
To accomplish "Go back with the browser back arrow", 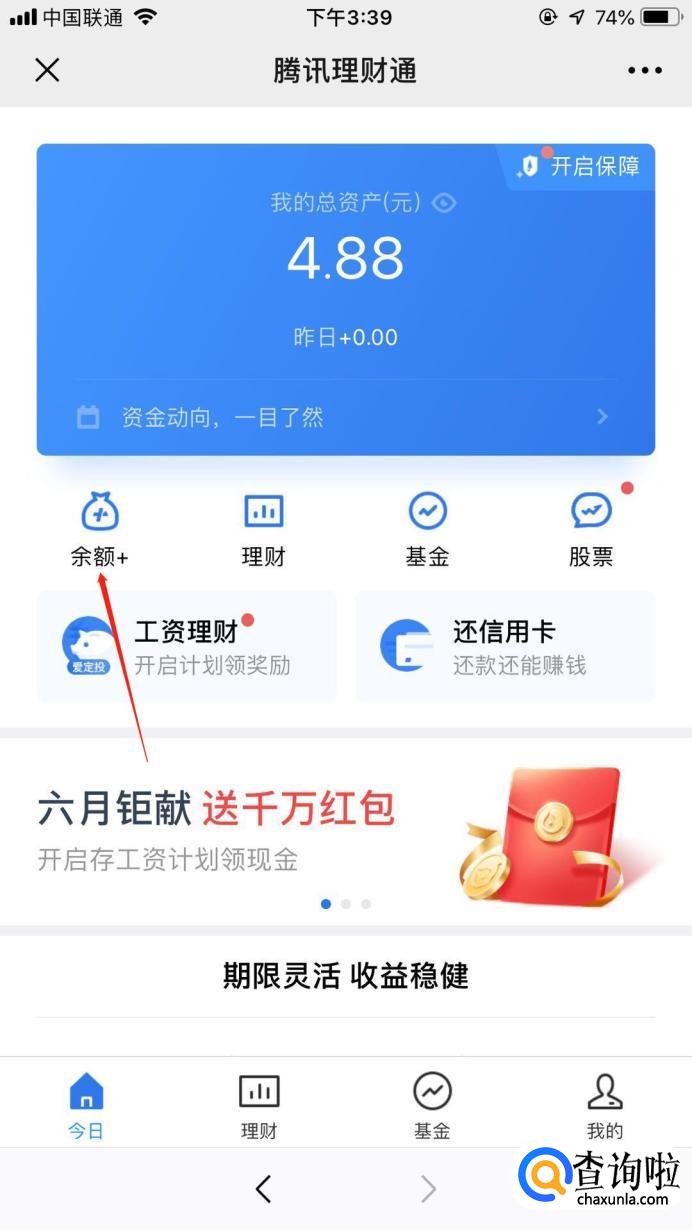I will point(263,1188).
